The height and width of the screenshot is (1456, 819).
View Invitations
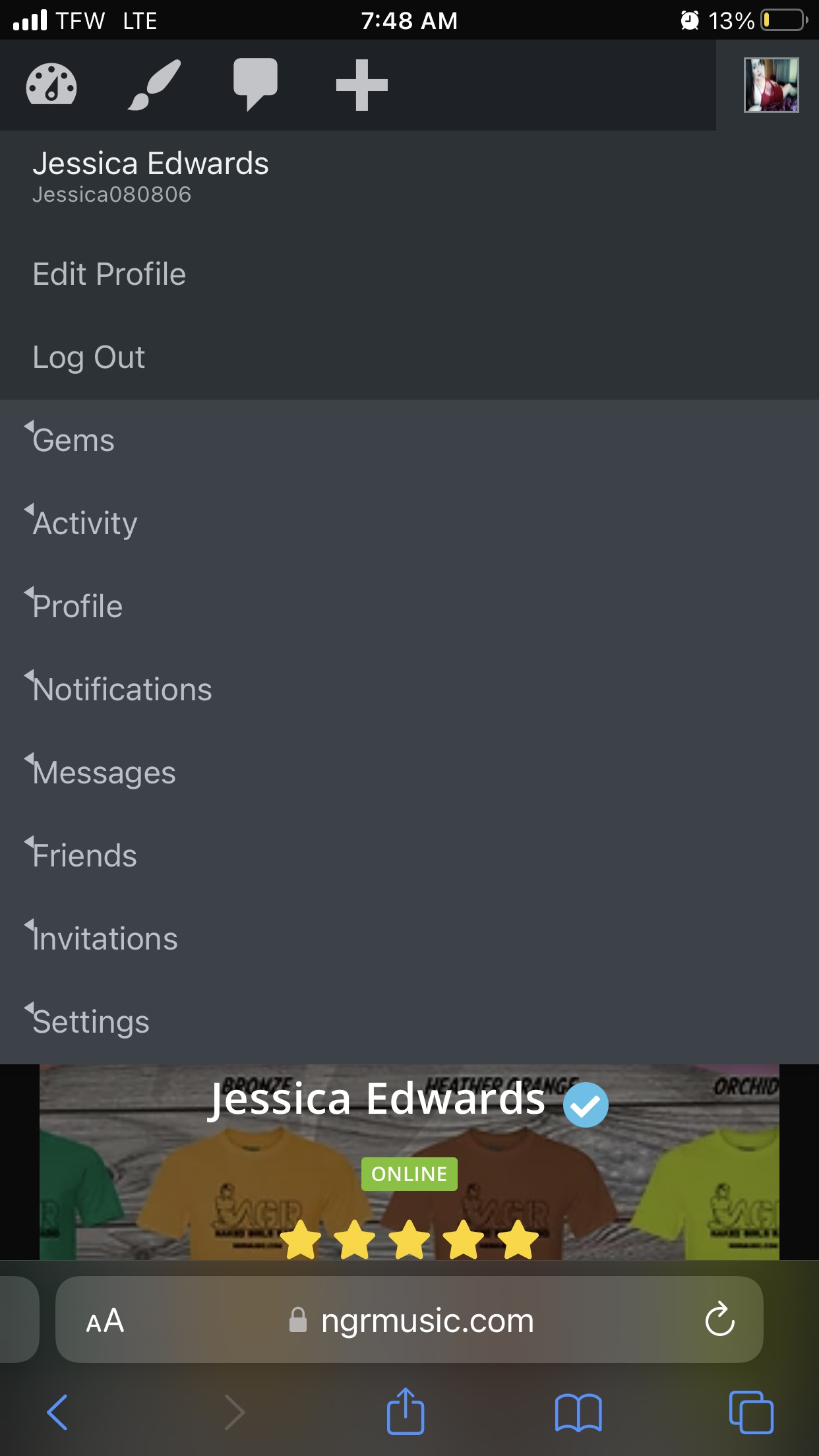tap(106, 939)
